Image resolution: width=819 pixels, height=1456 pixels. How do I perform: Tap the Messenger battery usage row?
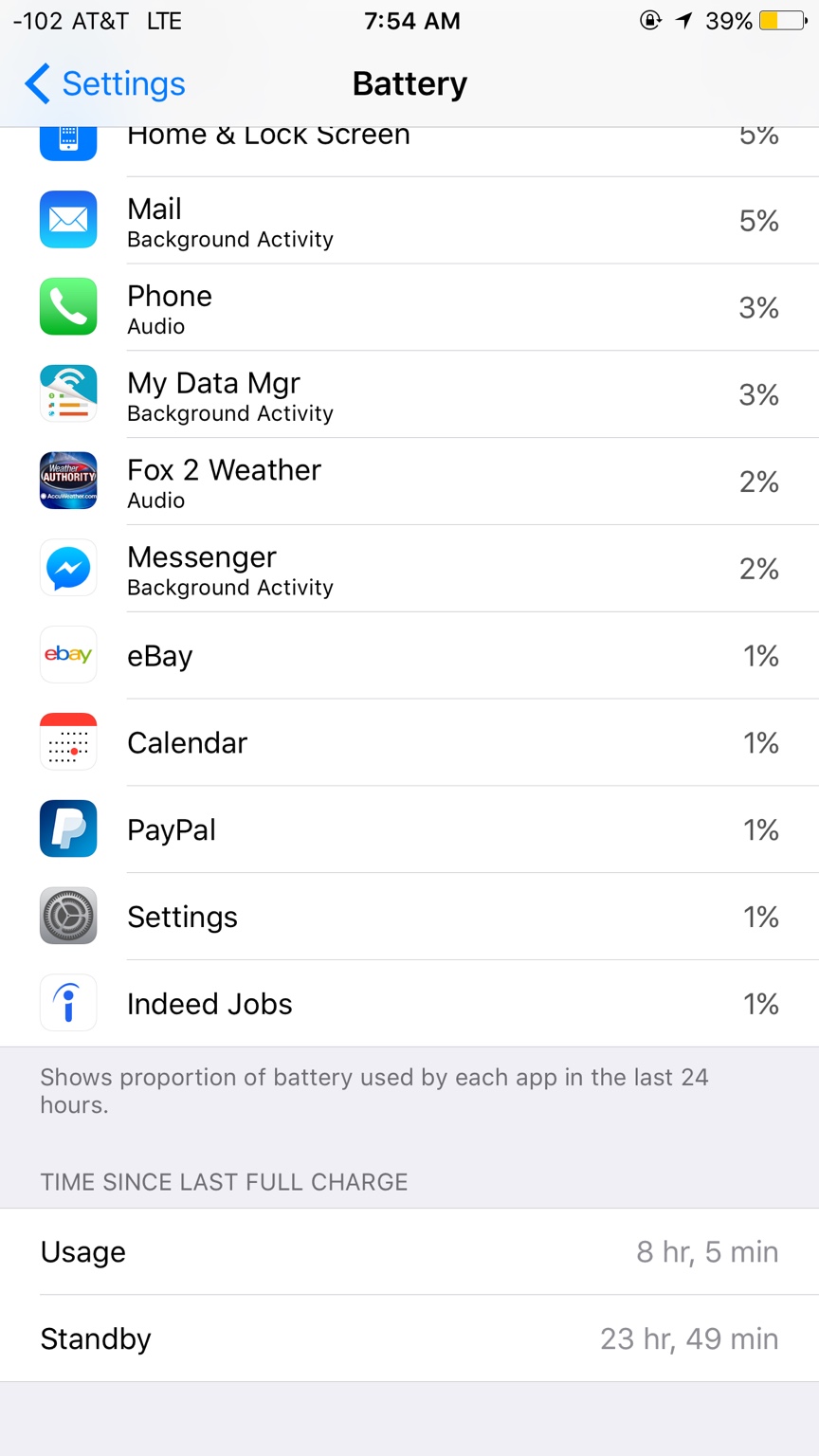coord(409,569)
